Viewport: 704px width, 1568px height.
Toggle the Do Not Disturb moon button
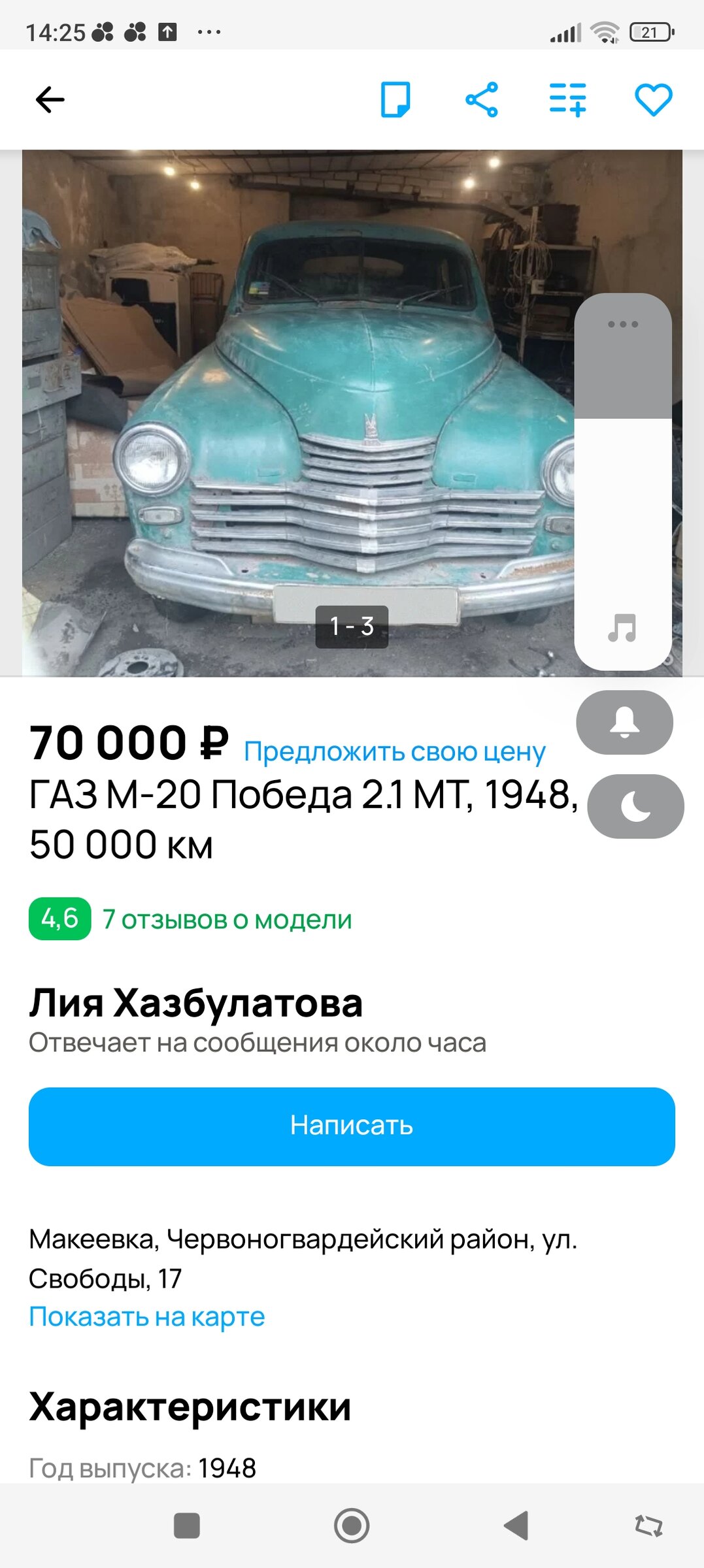(635, 806)
